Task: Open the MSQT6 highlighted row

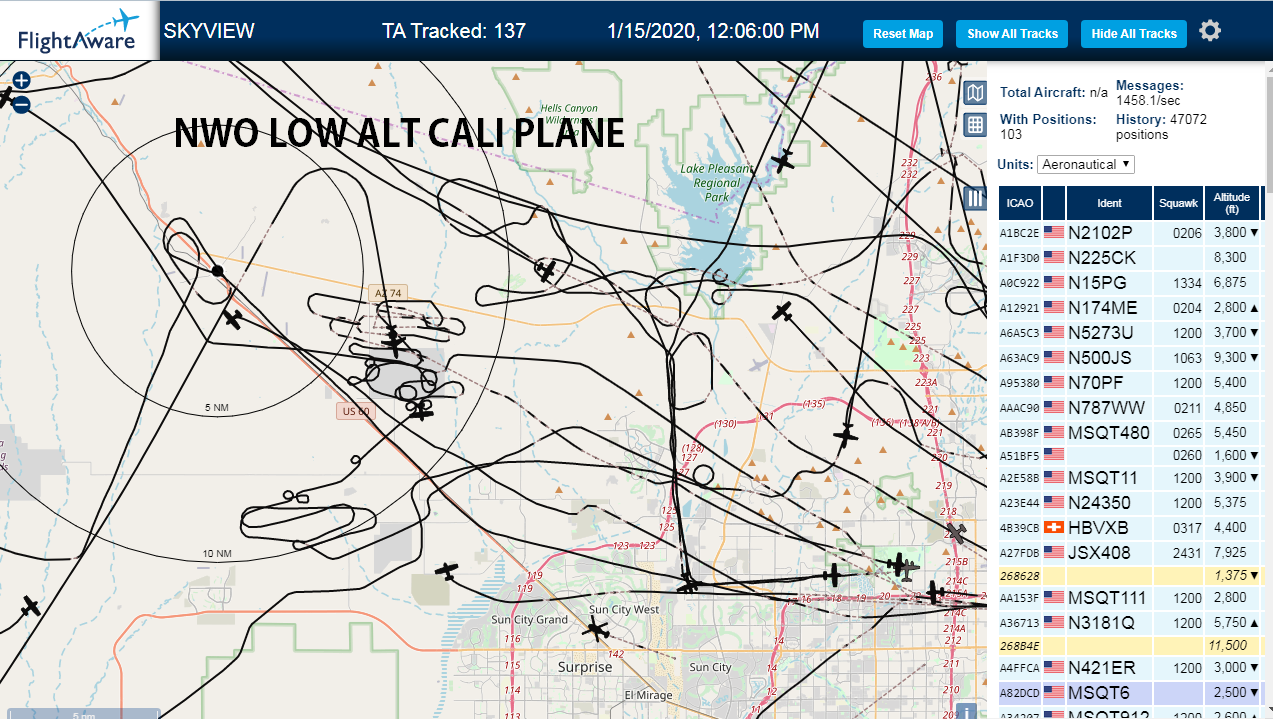Action: click(1131, 692)
